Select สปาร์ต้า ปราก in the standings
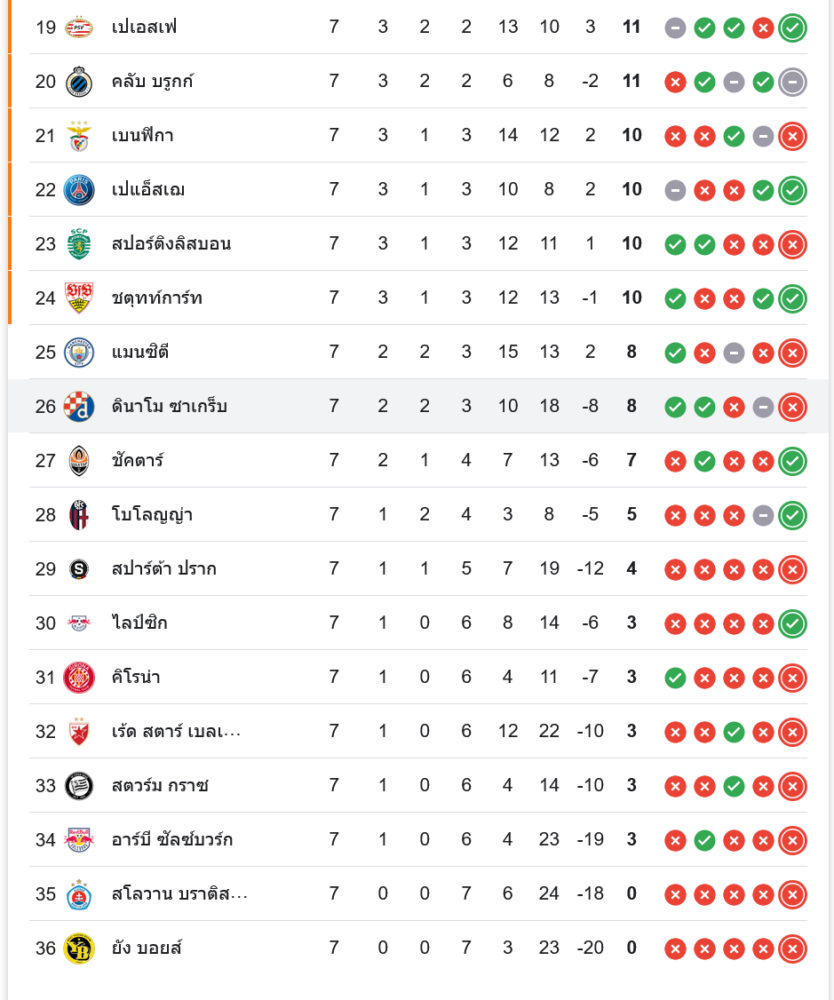 pyautogui.click(x=164, y=568)
